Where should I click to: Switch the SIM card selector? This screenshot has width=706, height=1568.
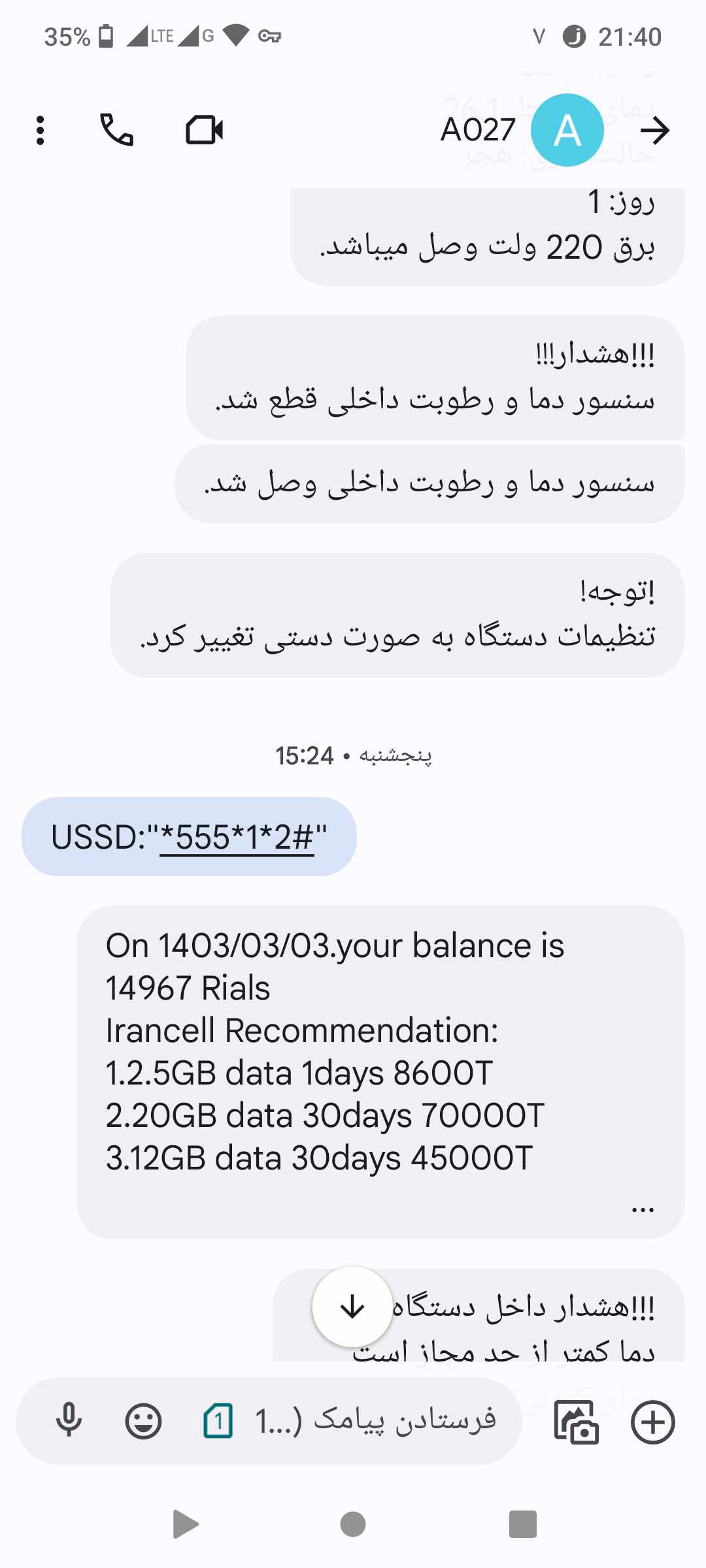click(218, 1421)
